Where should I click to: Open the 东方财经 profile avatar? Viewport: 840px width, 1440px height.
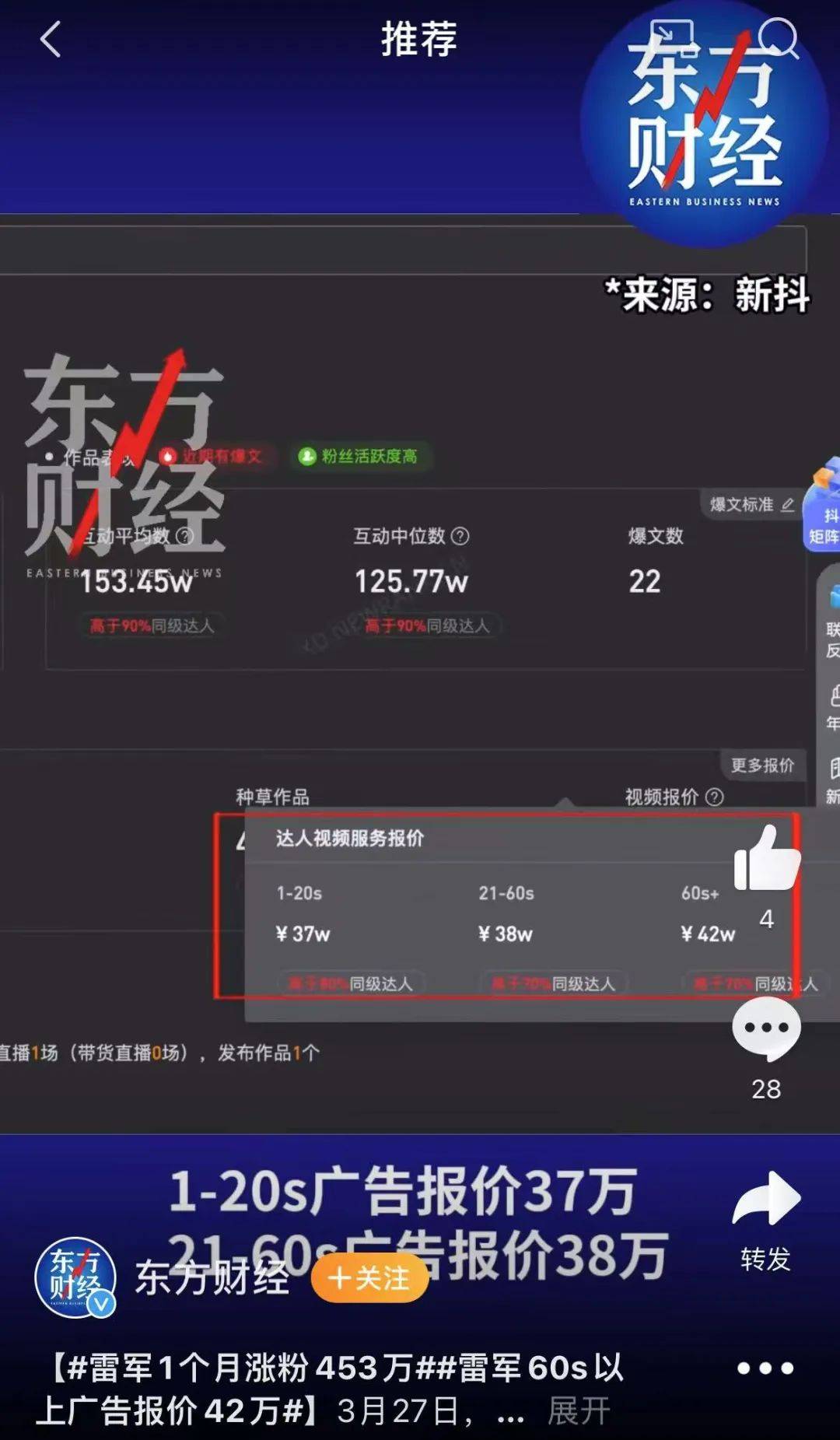75,1277
